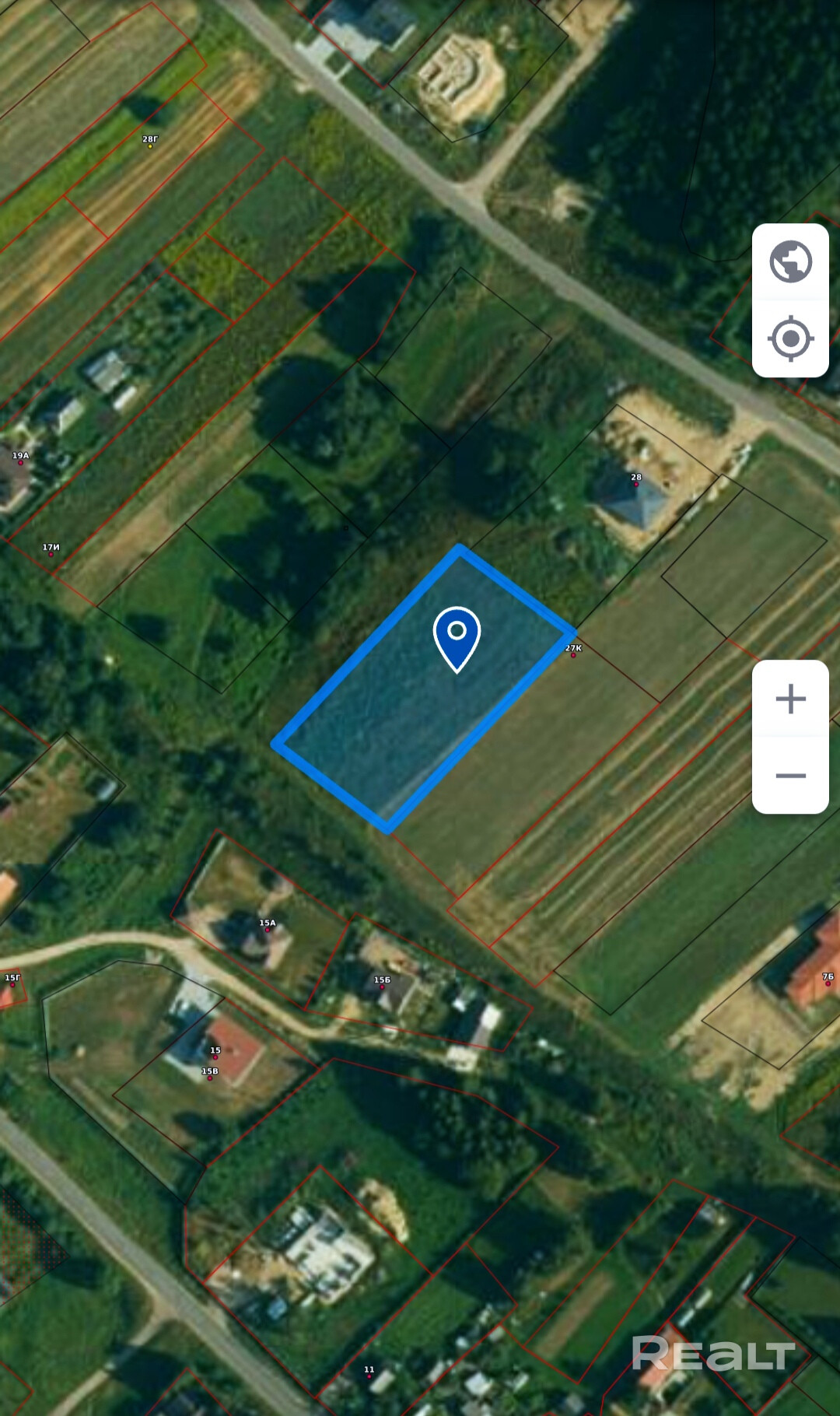Tap the blue location pin marker
Image resolution: width=840 pixels, height=1416 pixels.
457,637
